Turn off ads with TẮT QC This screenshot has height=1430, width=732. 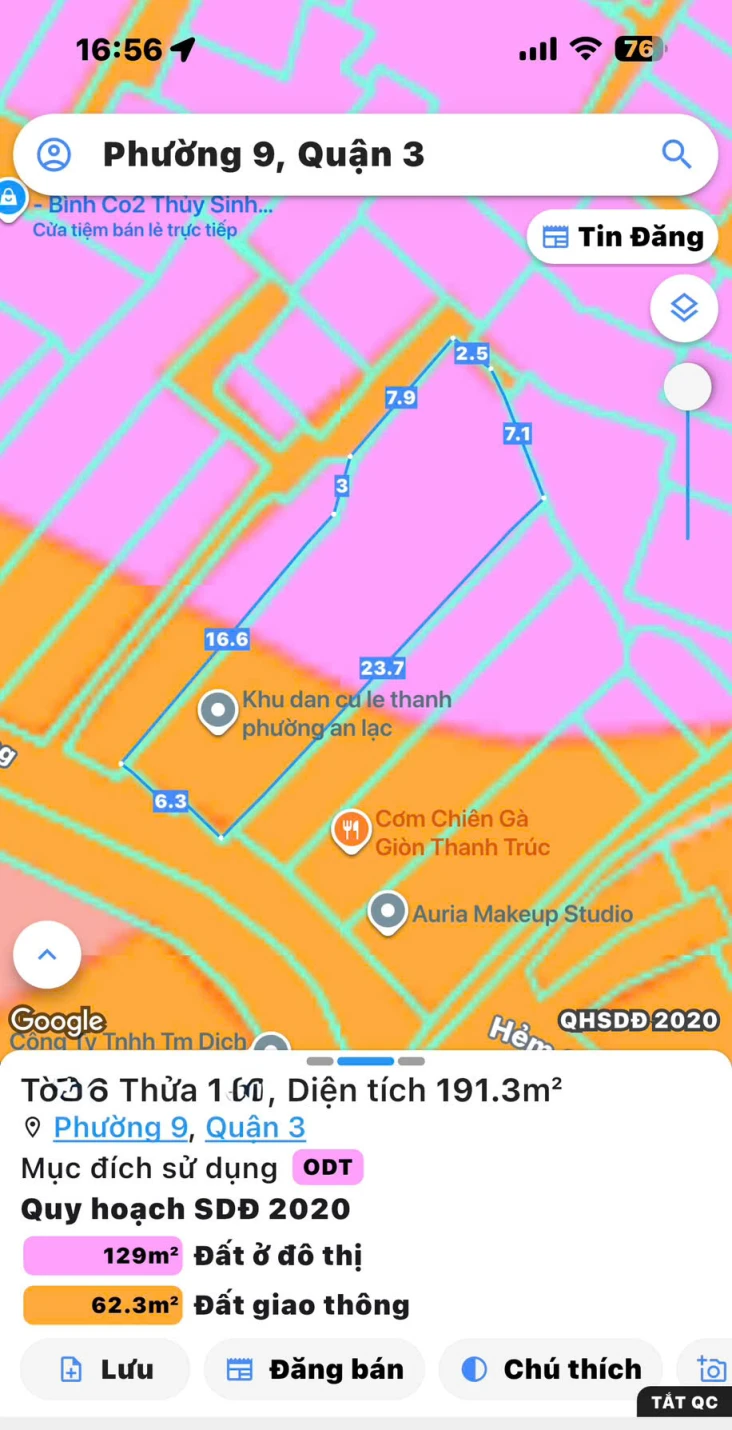tap(685, 1402)
